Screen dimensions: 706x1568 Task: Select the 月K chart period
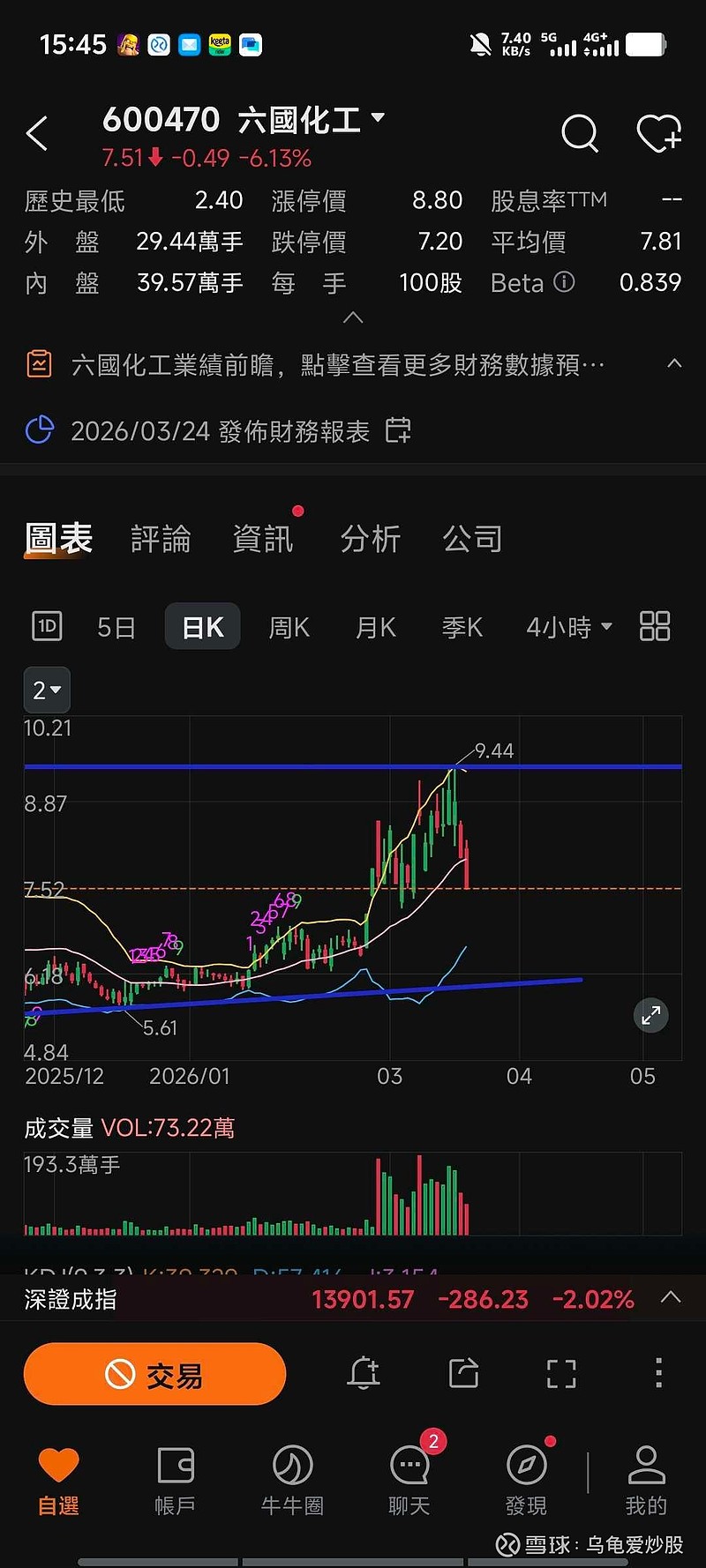coord(376,627)
